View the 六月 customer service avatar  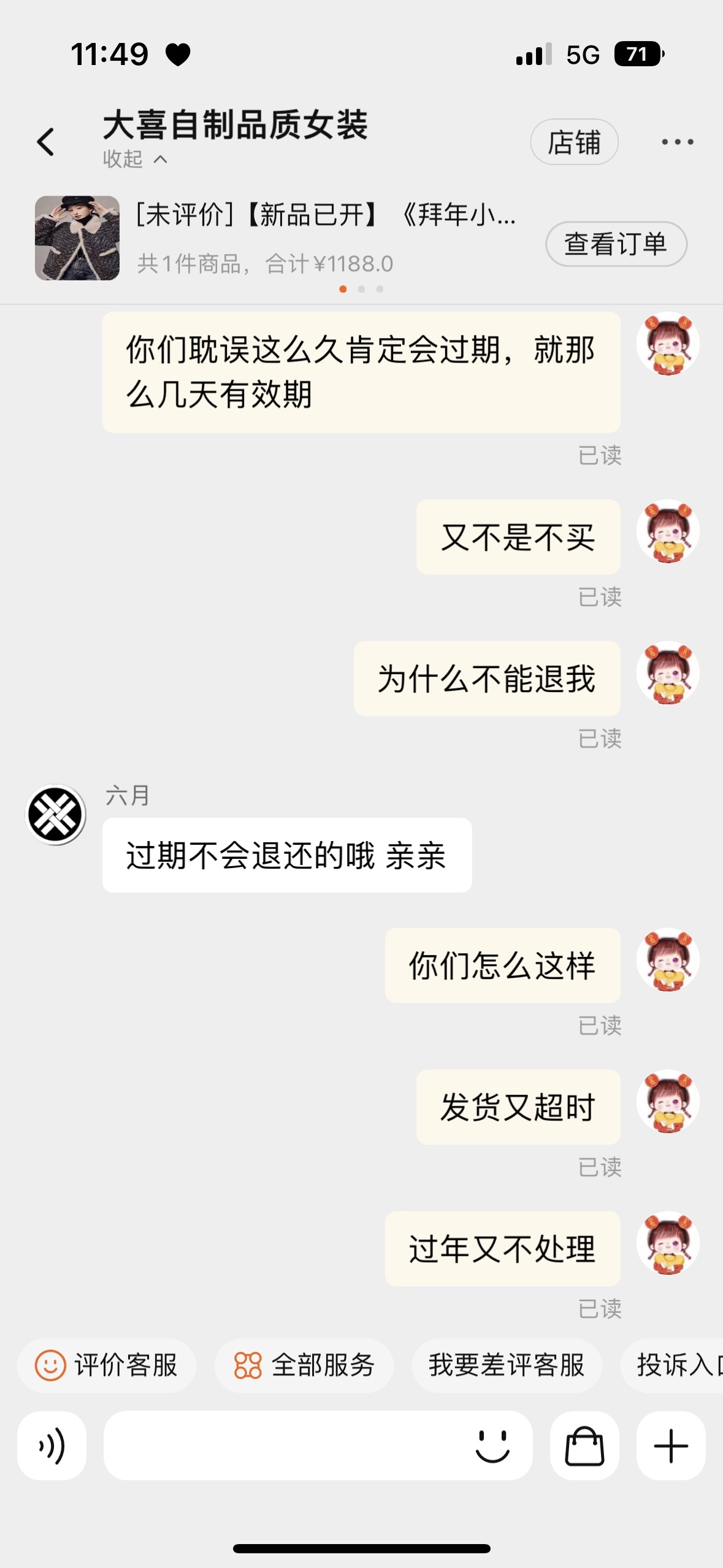coord(56,815)
